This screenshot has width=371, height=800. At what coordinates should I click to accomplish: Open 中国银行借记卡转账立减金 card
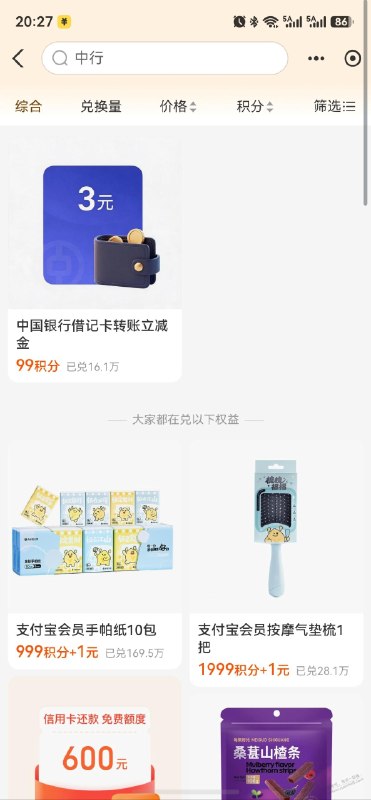(x=95, y=259)
